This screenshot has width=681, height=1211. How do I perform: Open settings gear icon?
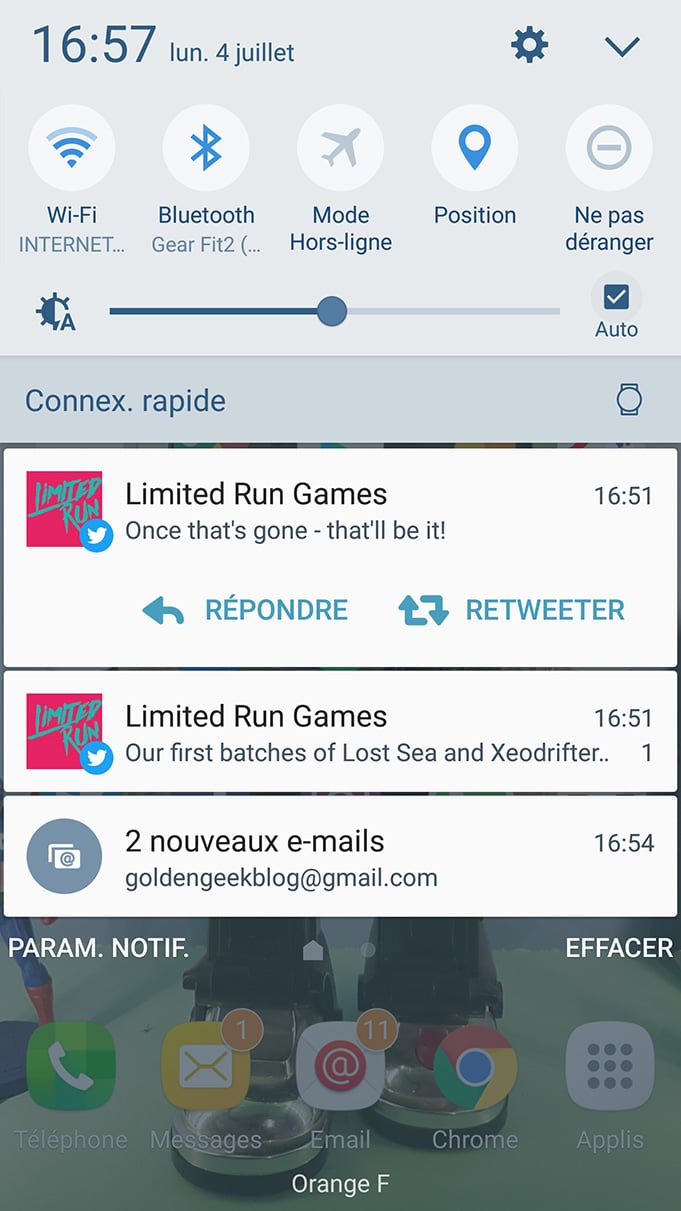[x=529, y=45]
